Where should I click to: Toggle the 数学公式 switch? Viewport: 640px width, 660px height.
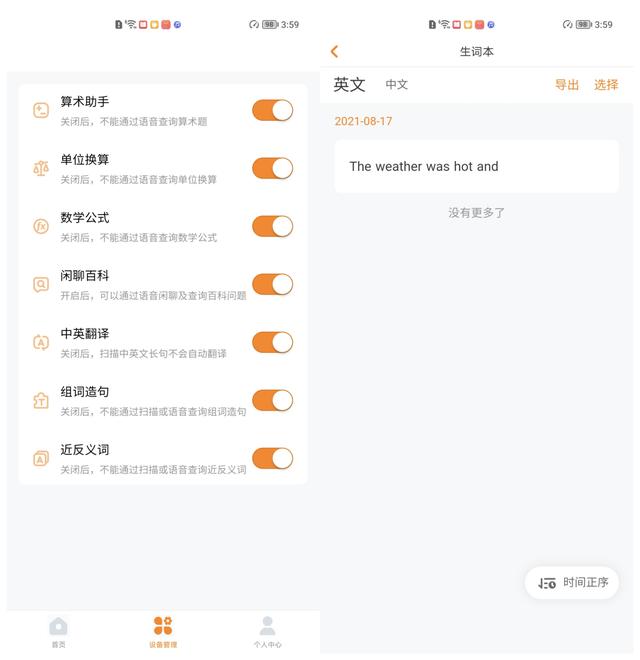coord(272,226)
